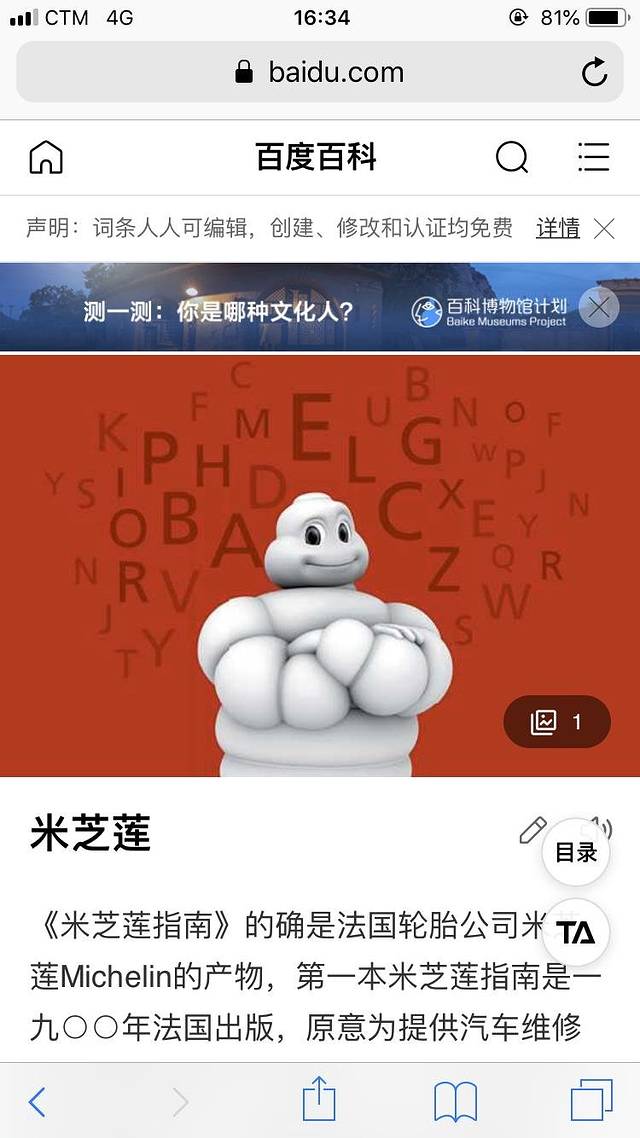Dismiss the 声明 notice bar
Screen dimensions: 640x1138
604,228
